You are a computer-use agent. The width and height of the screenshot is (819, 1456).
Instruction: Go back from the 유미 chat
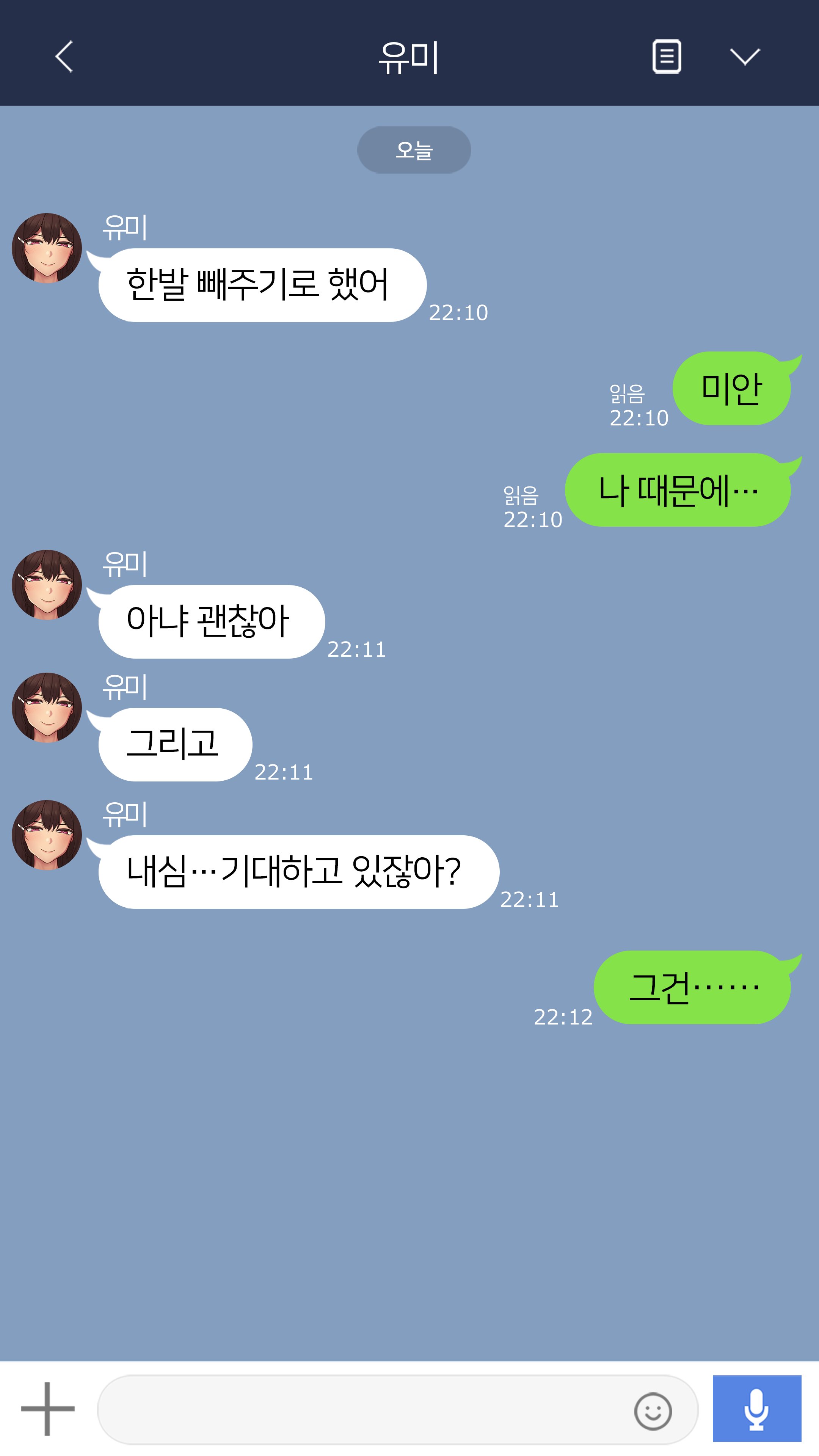click(x=64, y=56)
